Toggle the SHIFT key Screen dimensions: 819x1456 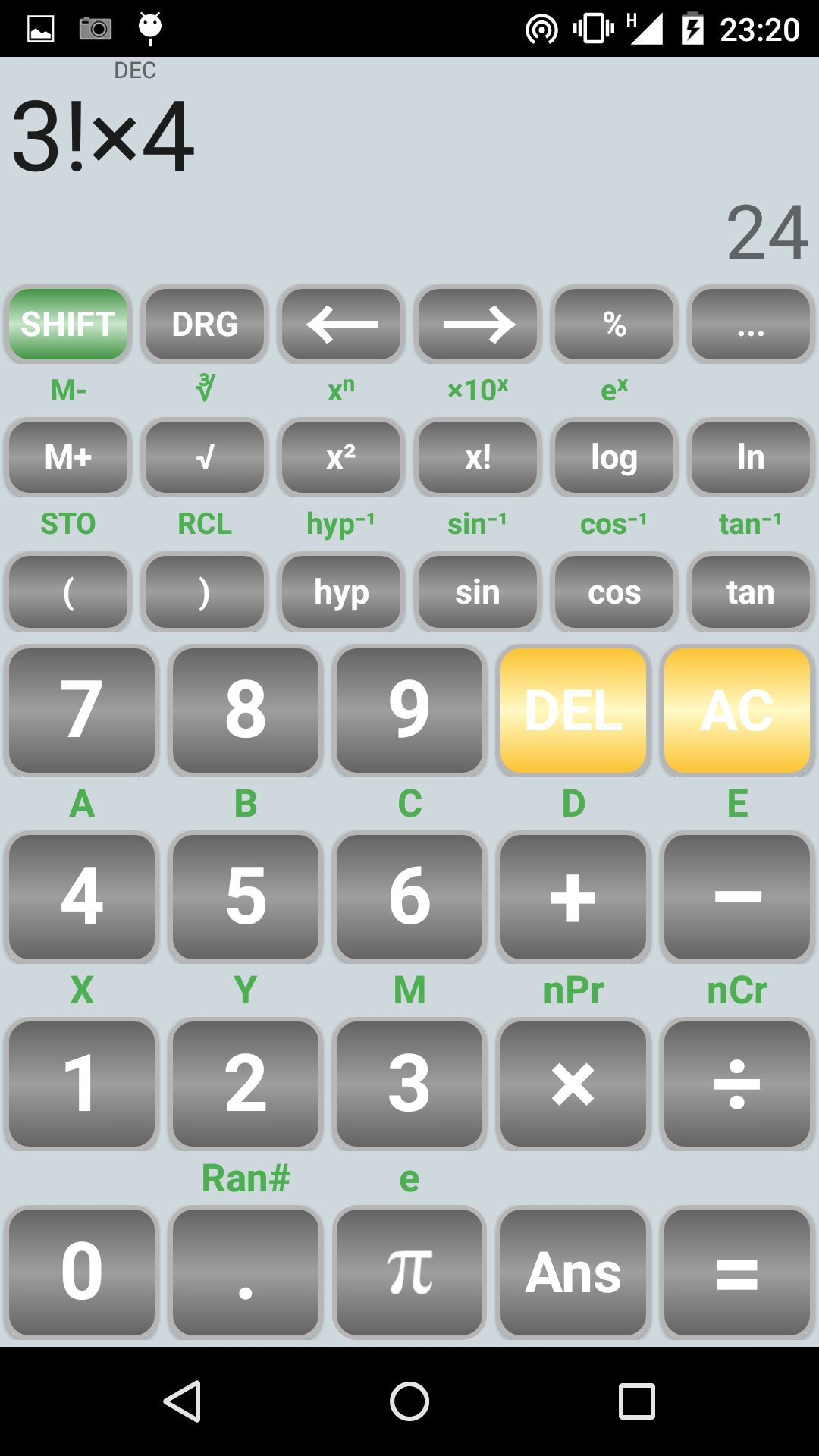click(67, 325)
